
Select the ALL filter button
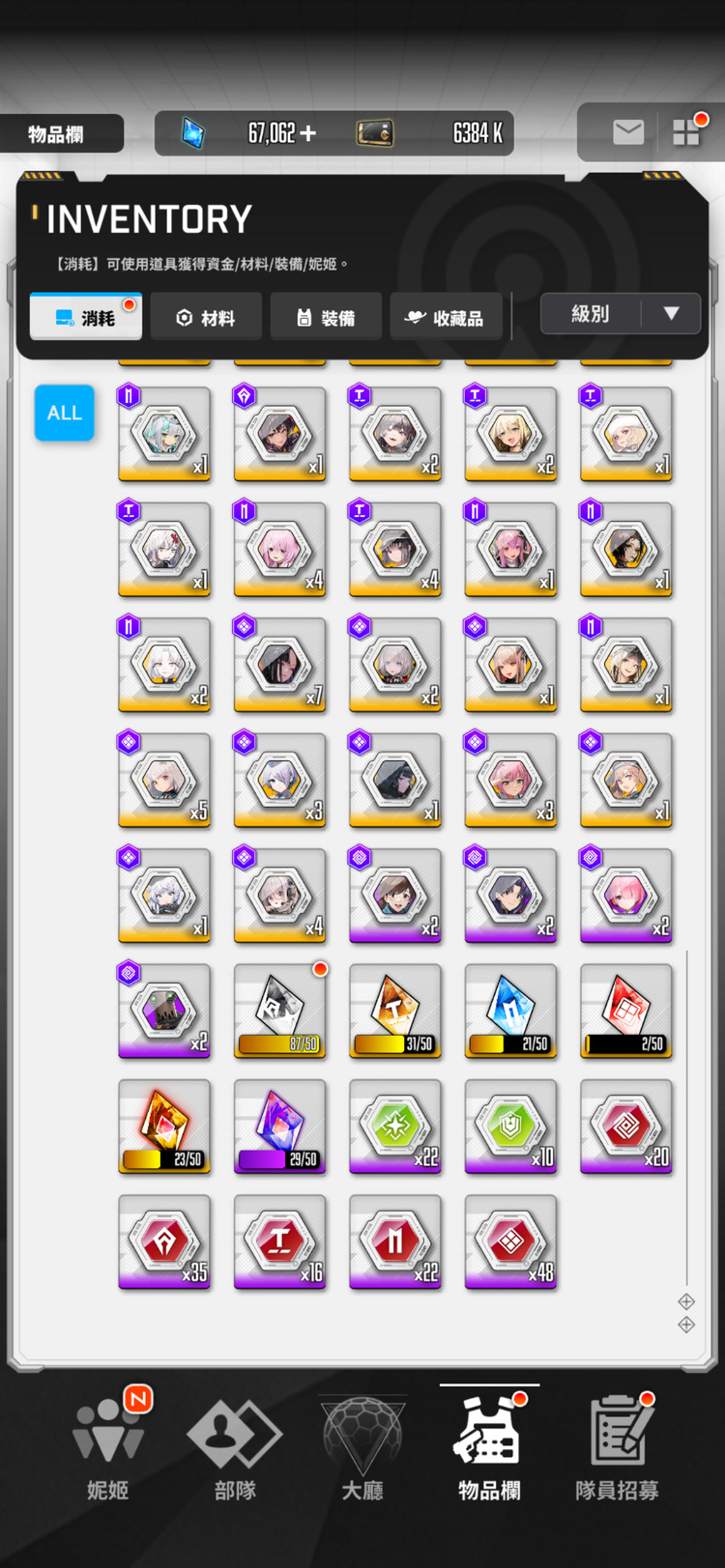point(65,413)
